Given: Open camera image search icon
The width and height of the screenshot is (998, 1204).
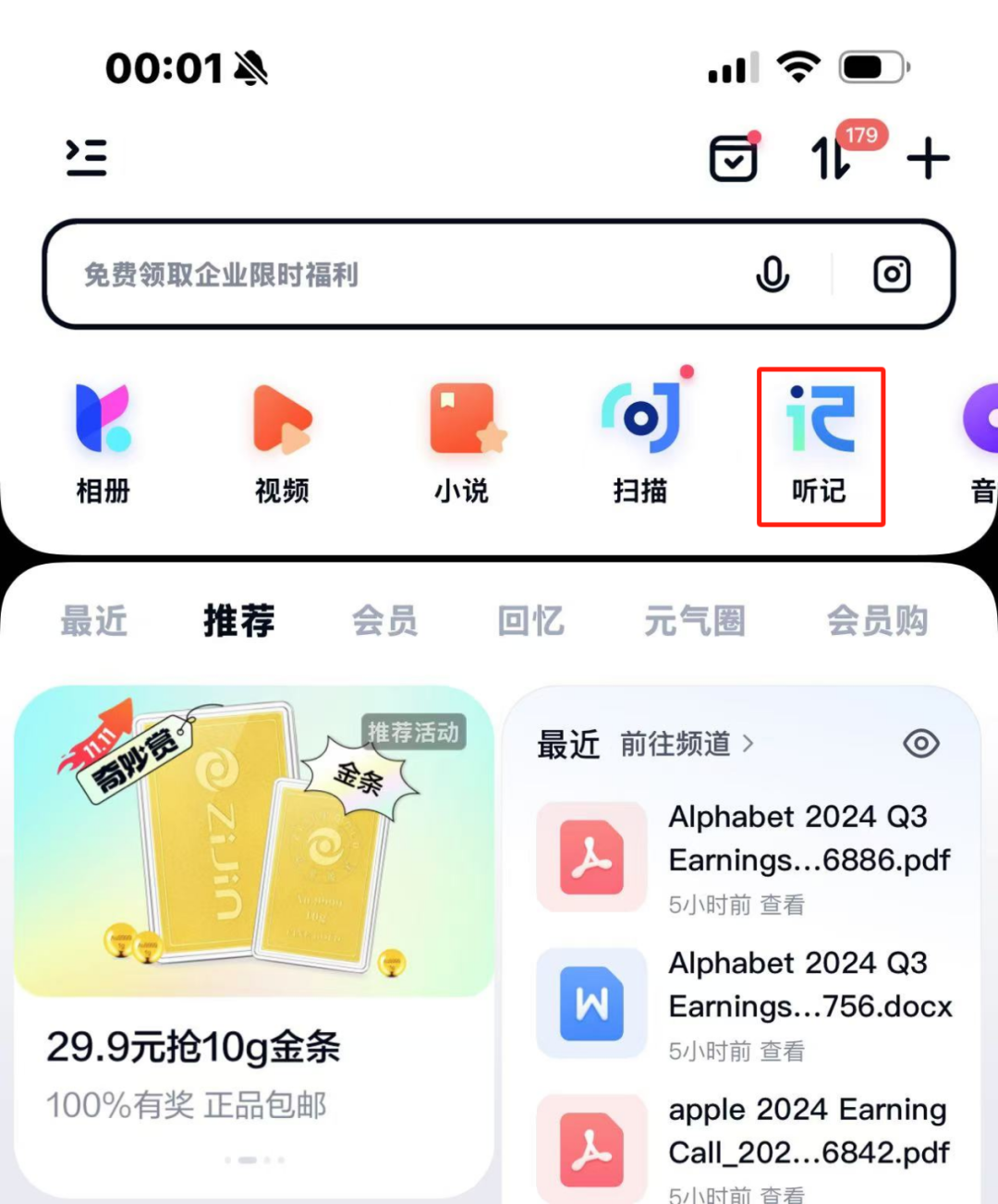Looking at the screenshot, I should [x=892, y=274].
